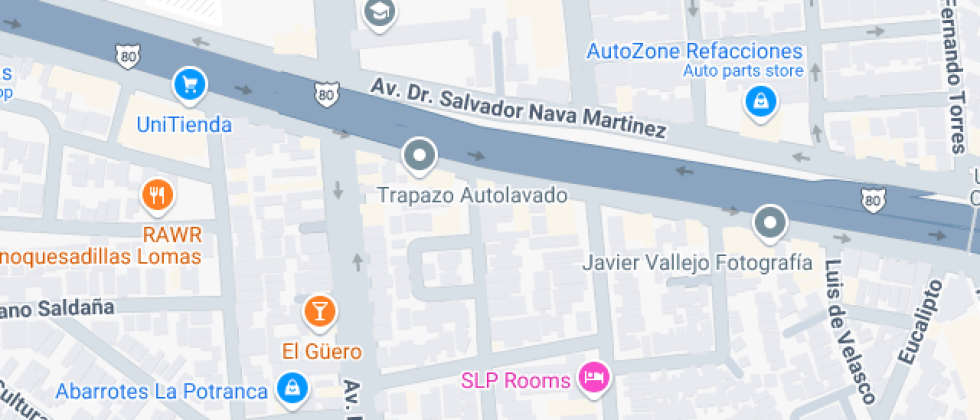Select the RAWR restaurant pin
The height and width of the screenshot is (420, 980).
pyautogui.click(x=157, y=196)
